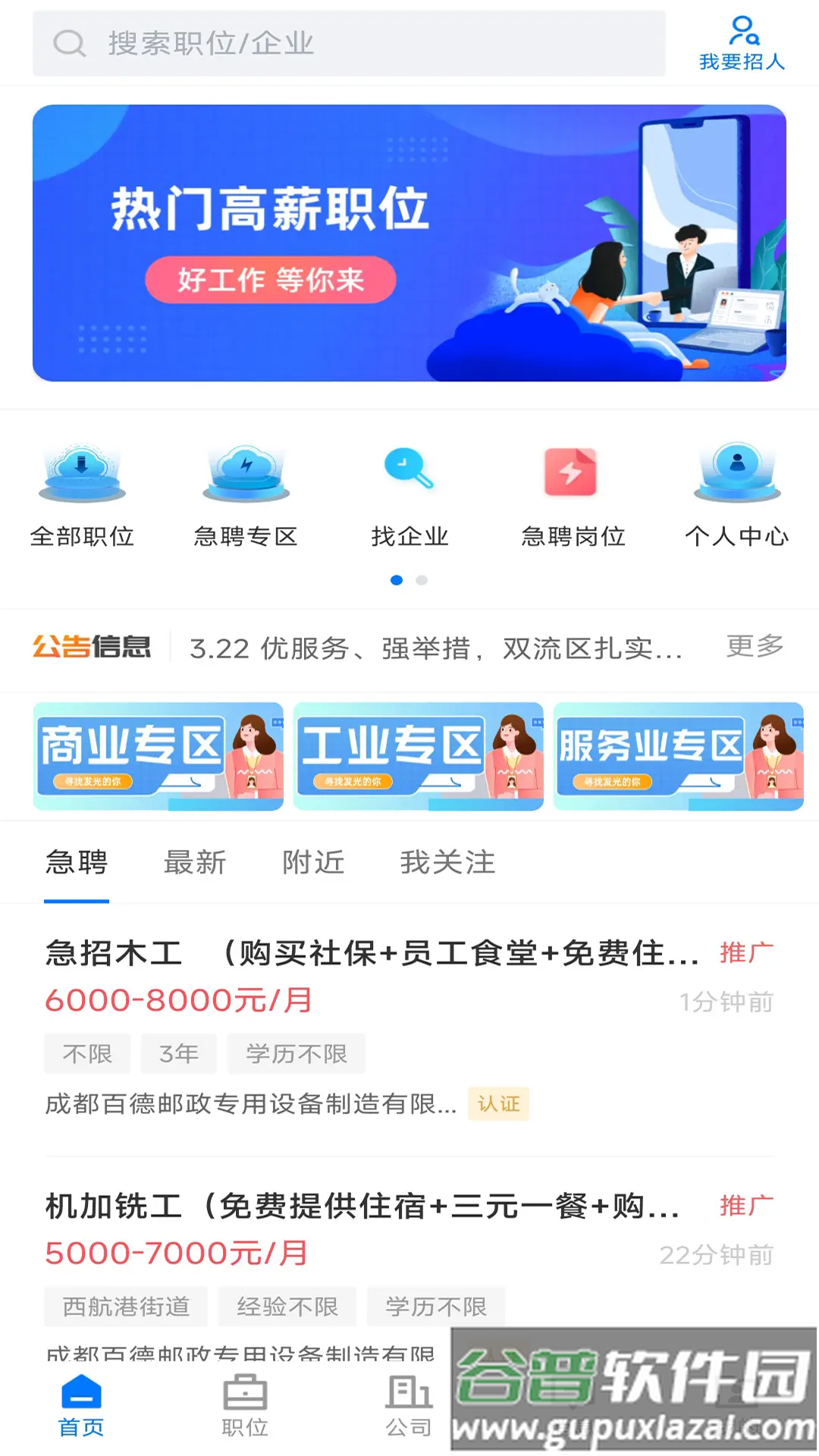The width and height of the screenshot is (819, 1456).
Task: Open the 机加铣工 job listing
Action: [x=362, y=1206]
